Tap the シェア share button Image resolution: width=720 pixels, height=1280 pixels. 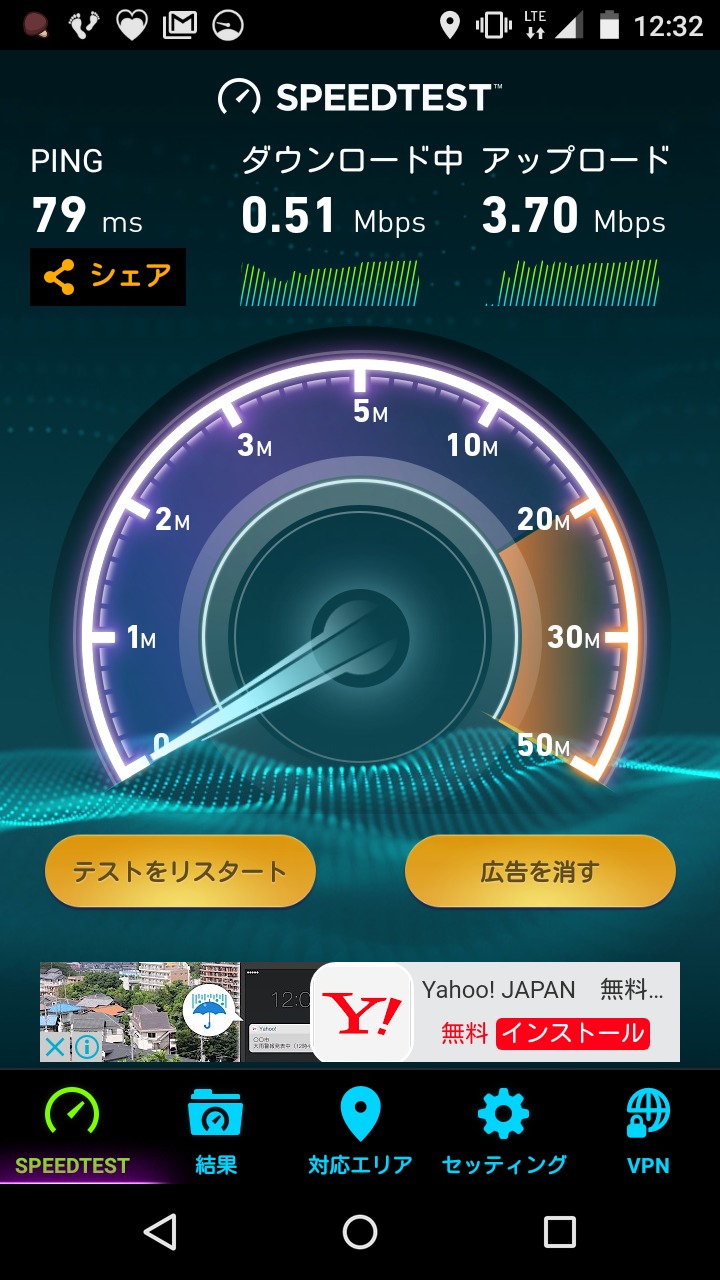[x=108, y=277]
